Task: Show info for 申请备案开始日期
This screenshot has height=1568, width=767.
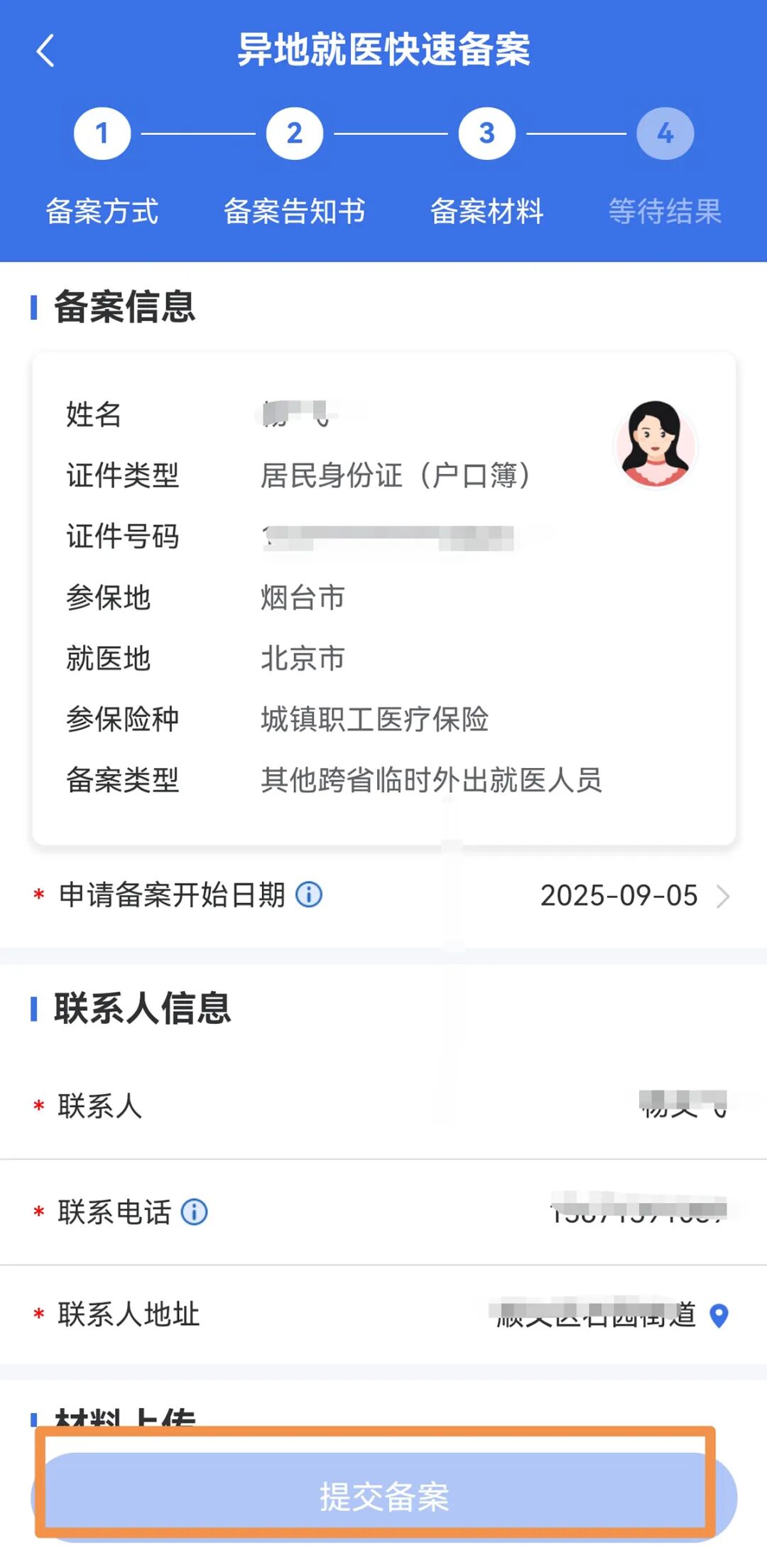Action: (309, 894)
